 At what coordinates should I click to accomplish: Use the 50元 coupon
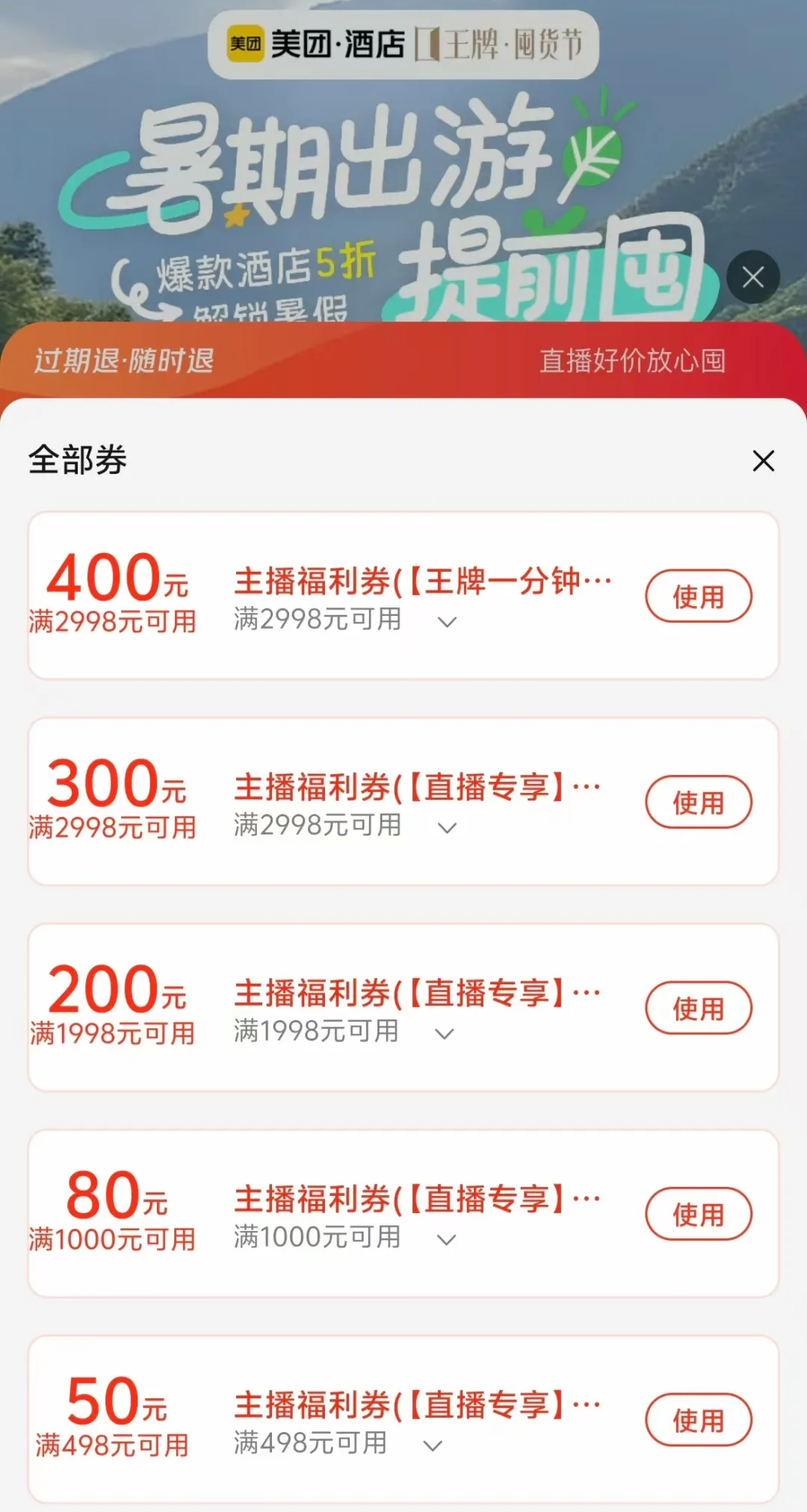click(x=698, y=1420)
